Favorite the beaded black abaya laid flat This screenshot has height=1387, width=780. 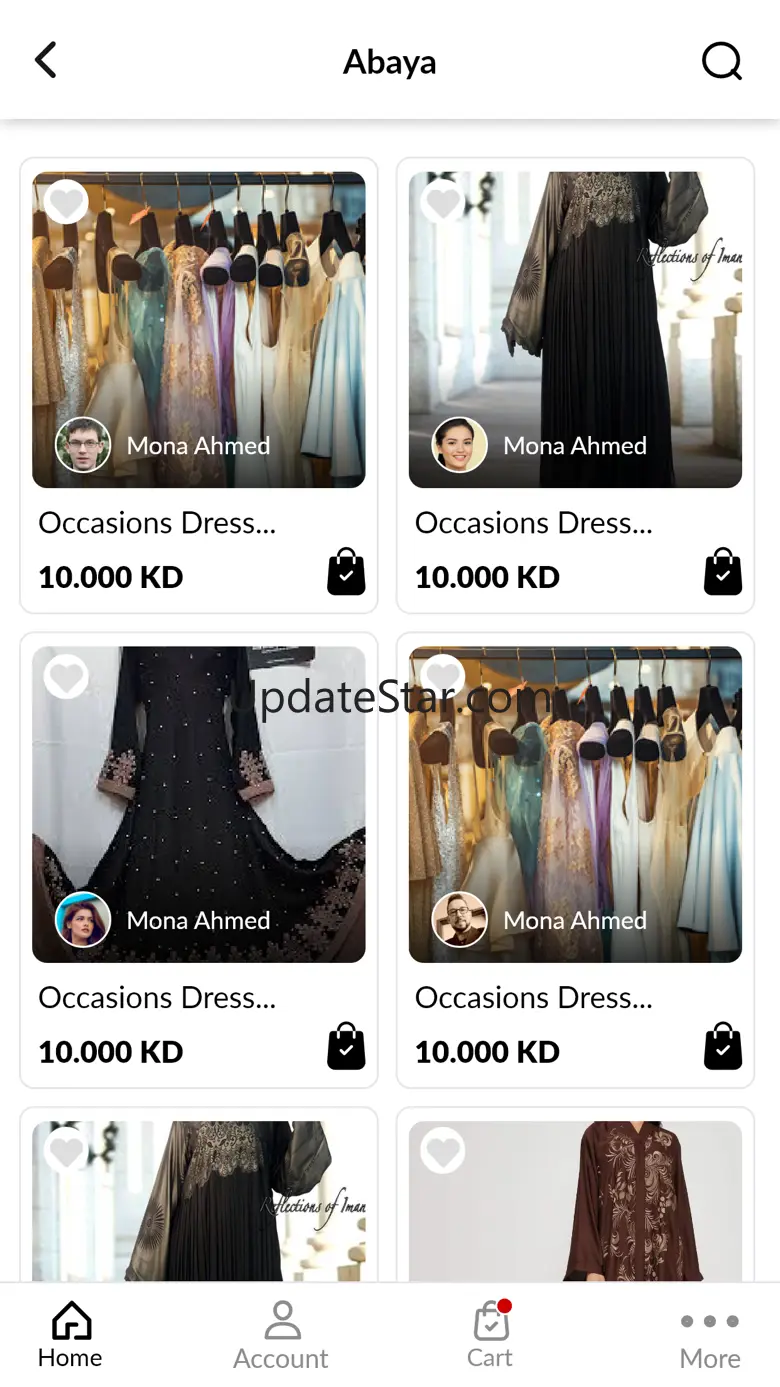click(66, 677)
